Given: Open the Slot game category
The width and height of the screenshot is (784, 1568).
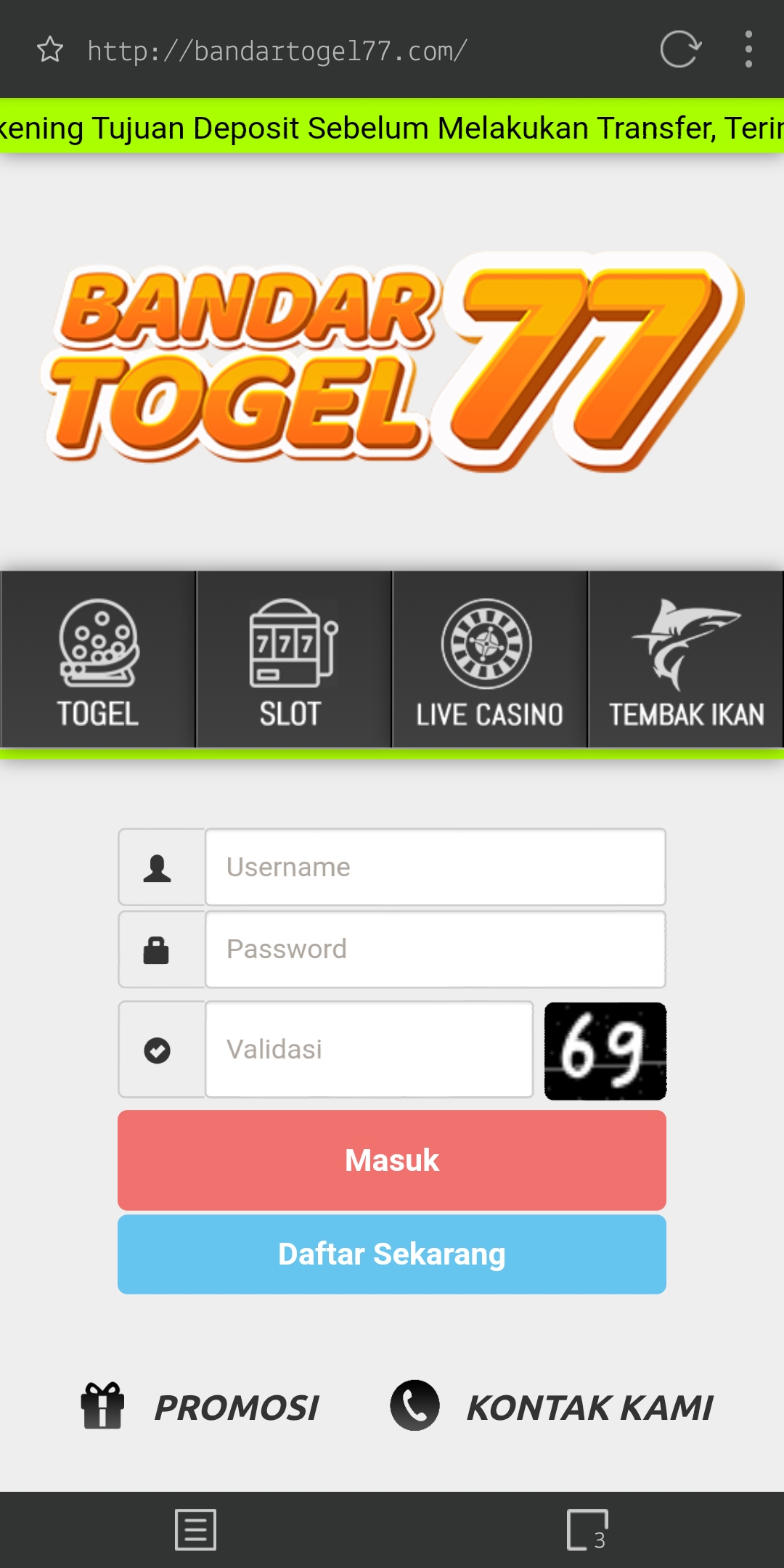Looking at the screenshot, I should click(293, 659).
